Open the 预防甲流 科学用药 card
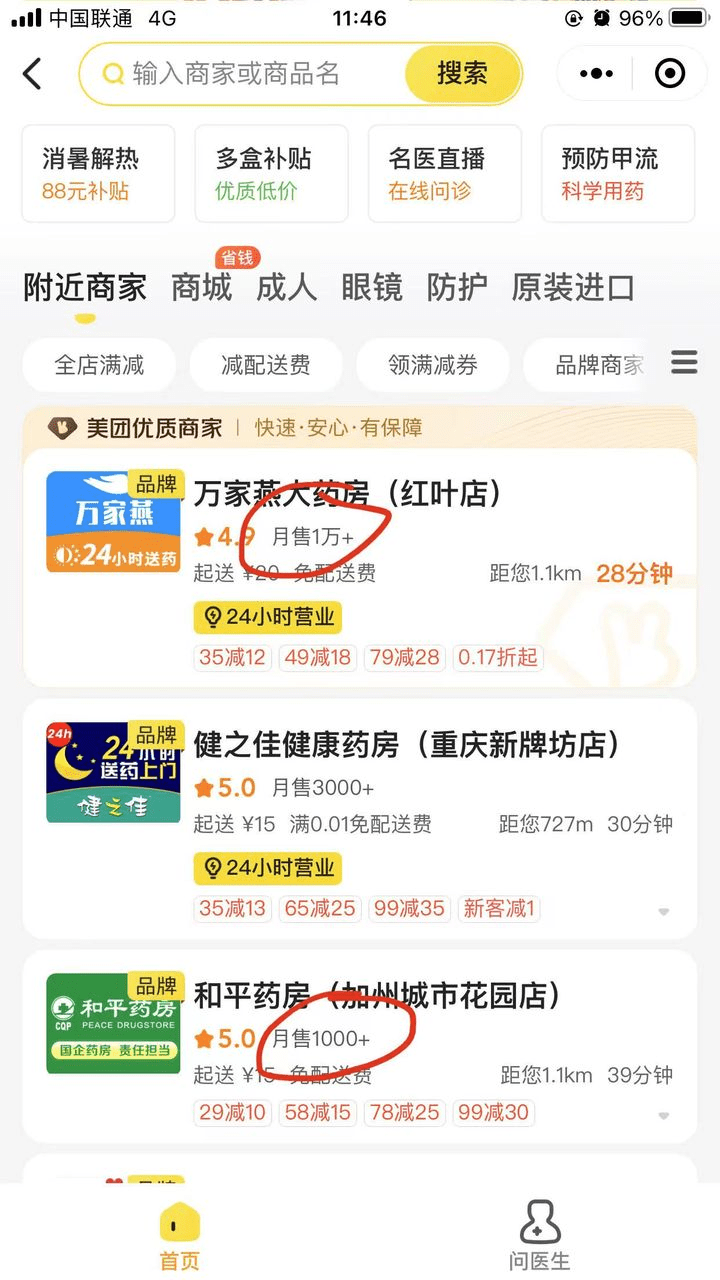The width and height of the screenshot is (720, 1280). pos(617,173)
